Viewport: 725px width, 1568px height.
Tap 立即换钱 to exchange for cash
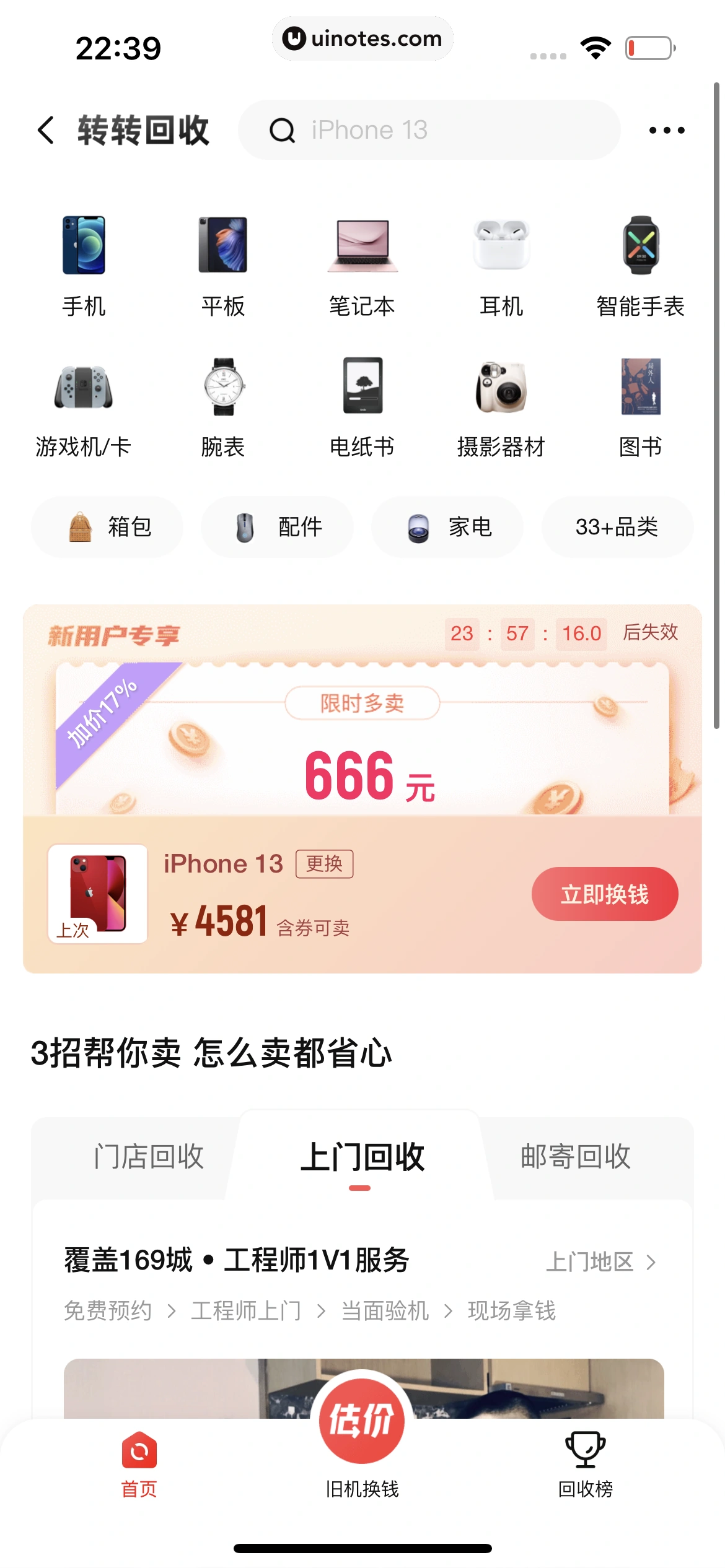click(604, 894)
